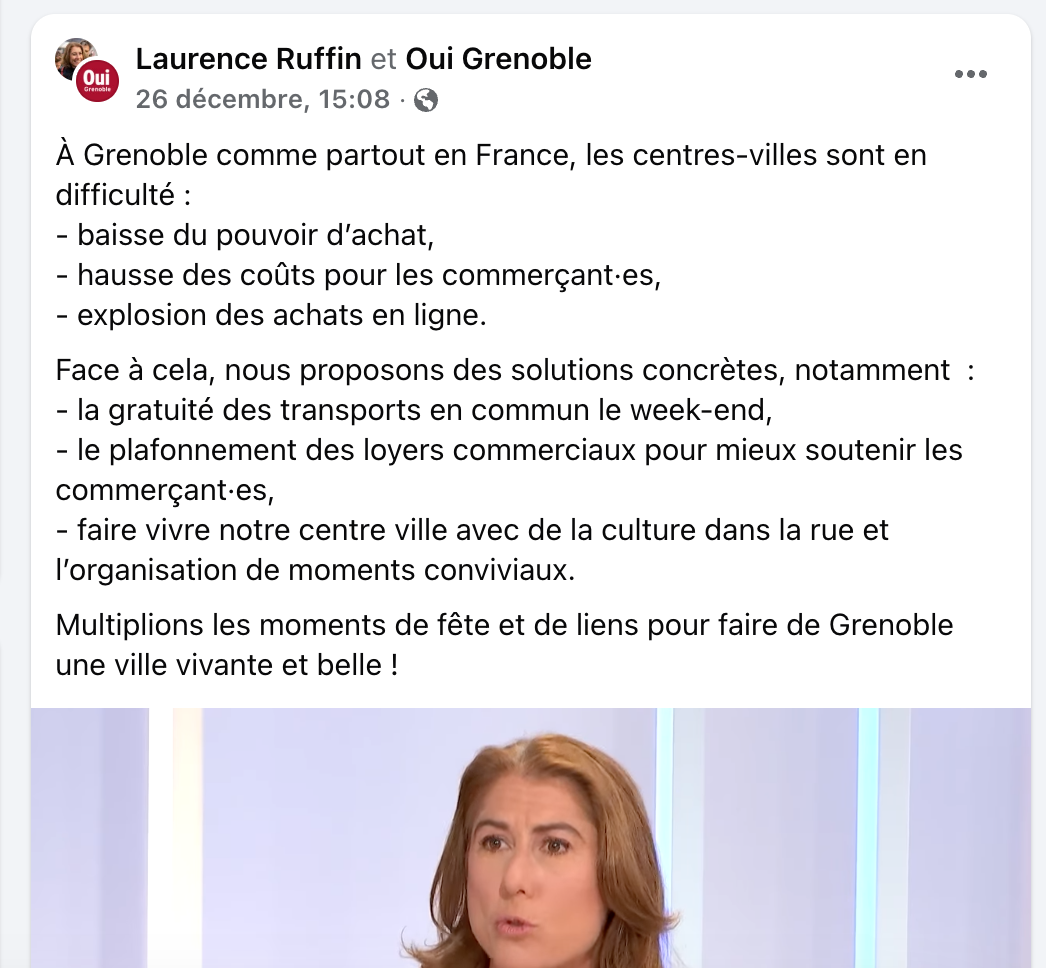This screenshot has width=1046, height=968.
Task: Open the Oui Grenoble page link
Action: tap(498, 59)
